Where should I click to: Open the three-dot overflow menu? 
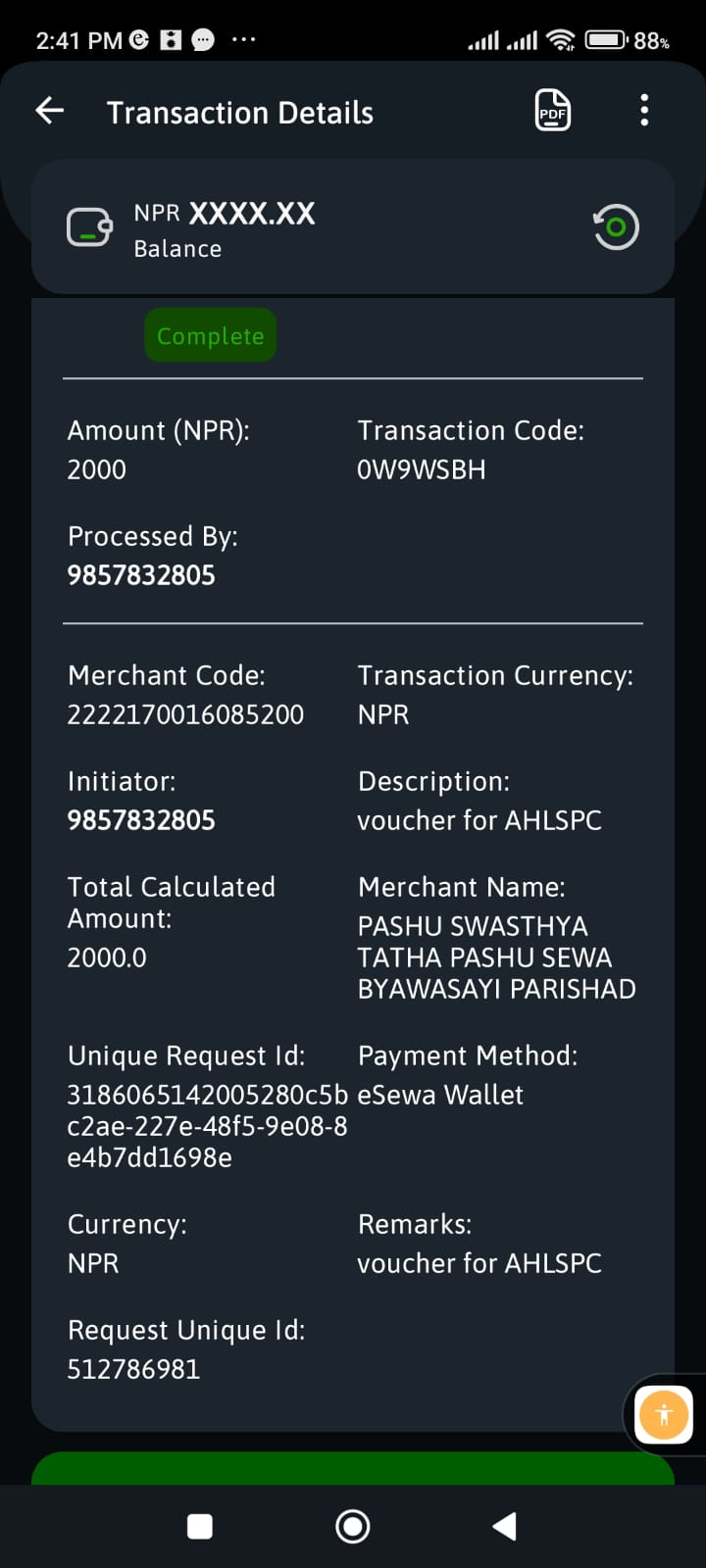644,110
